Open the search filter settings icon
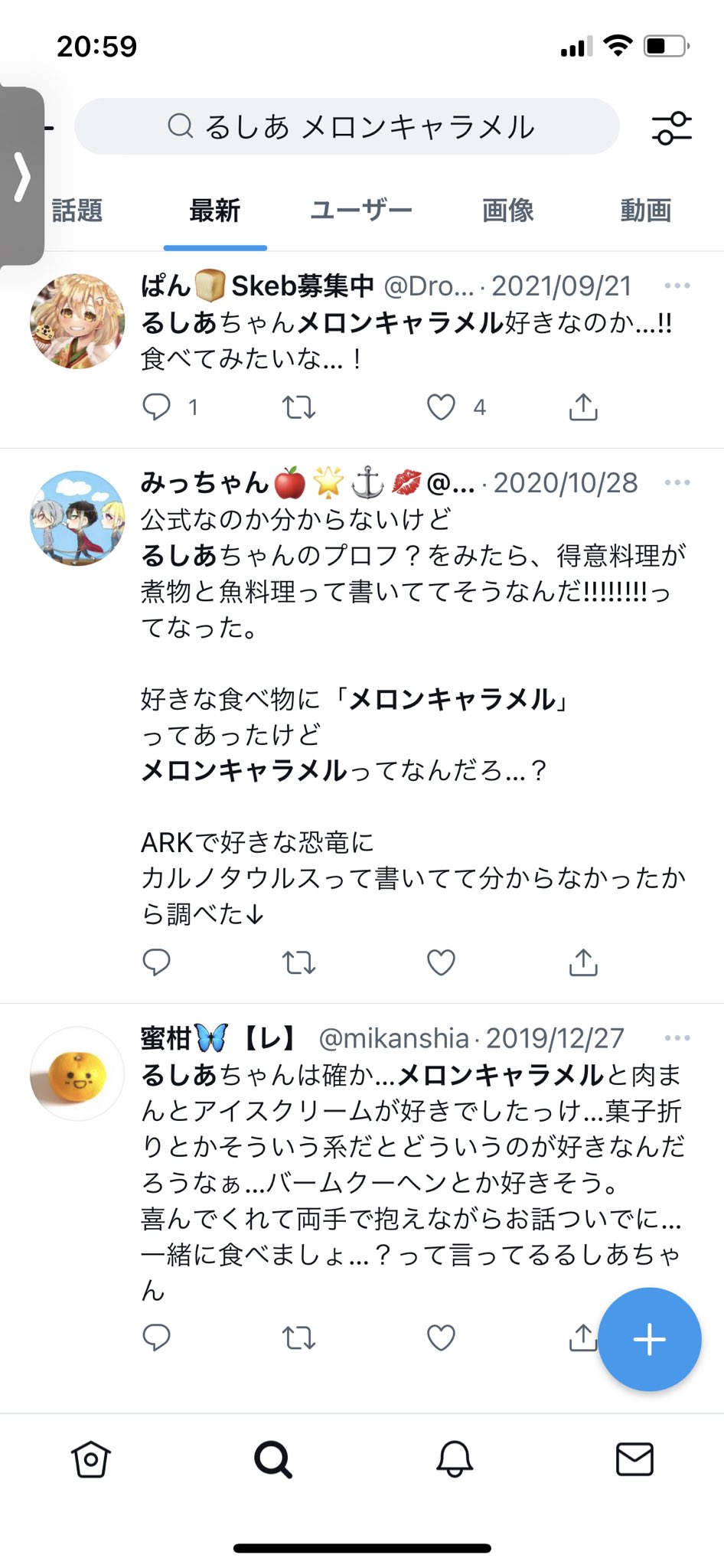This screenshot has height=1568, width=724. click(671, 128)
